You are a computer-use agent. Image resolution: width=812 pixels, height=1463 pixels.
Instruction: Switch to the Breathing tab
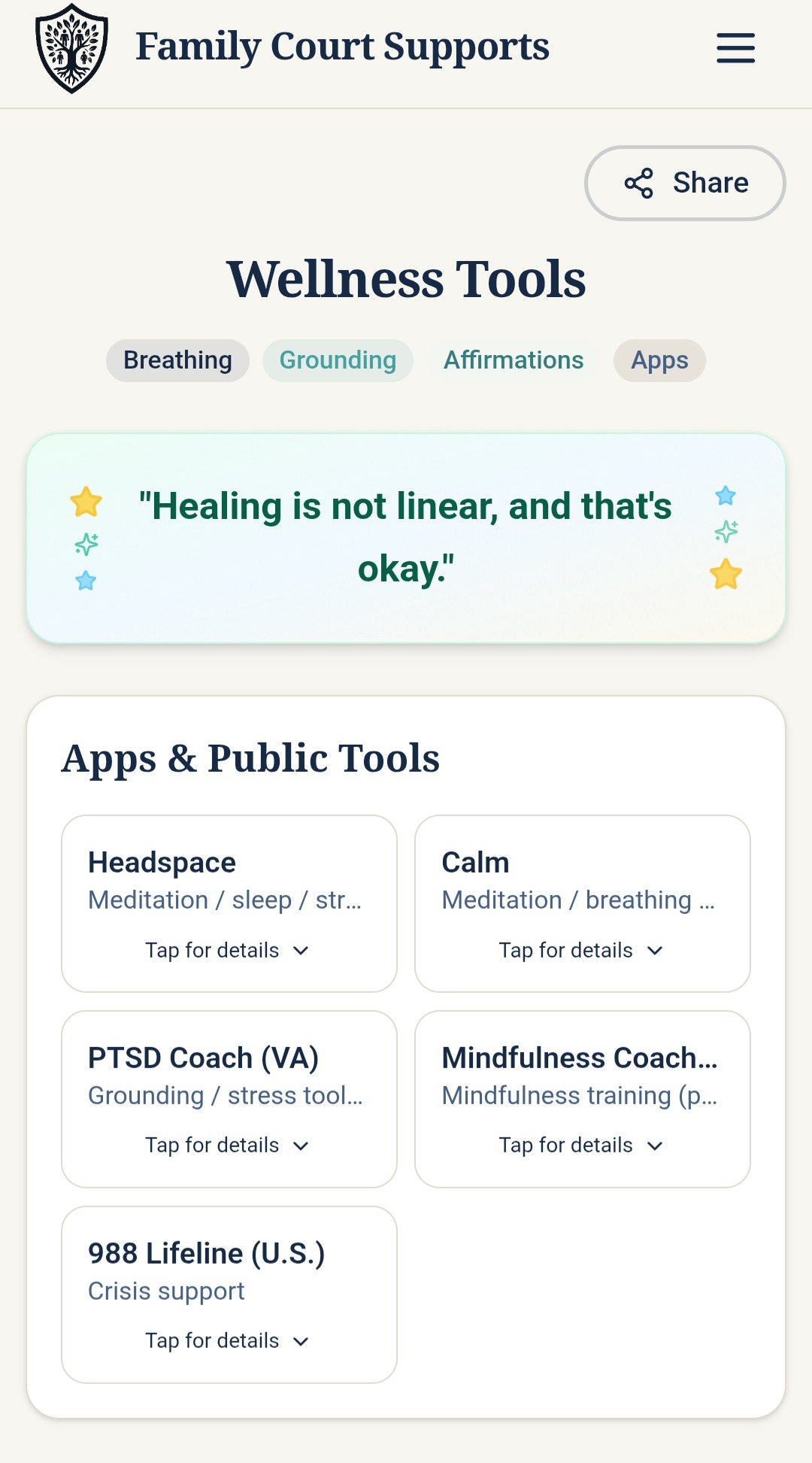(x=177, y=360)
